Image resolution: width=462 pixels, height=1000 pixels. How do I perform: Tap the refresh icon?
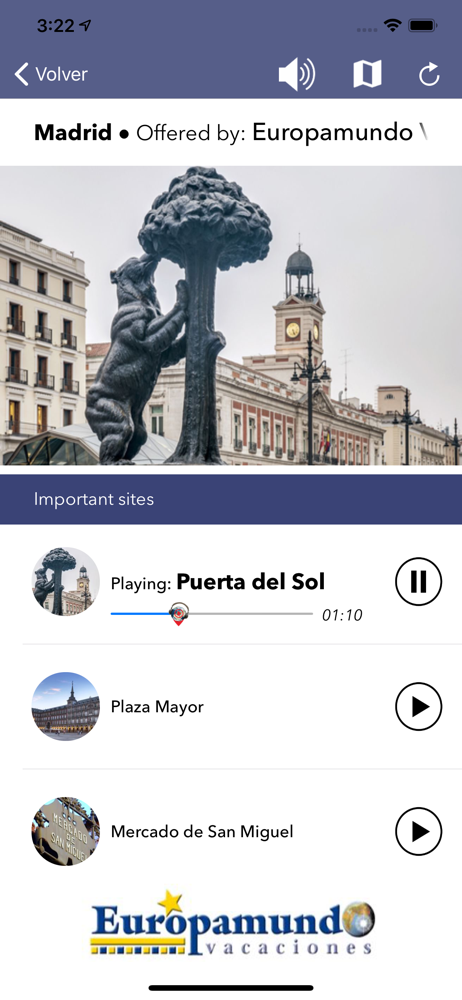[x=429, y=75]
